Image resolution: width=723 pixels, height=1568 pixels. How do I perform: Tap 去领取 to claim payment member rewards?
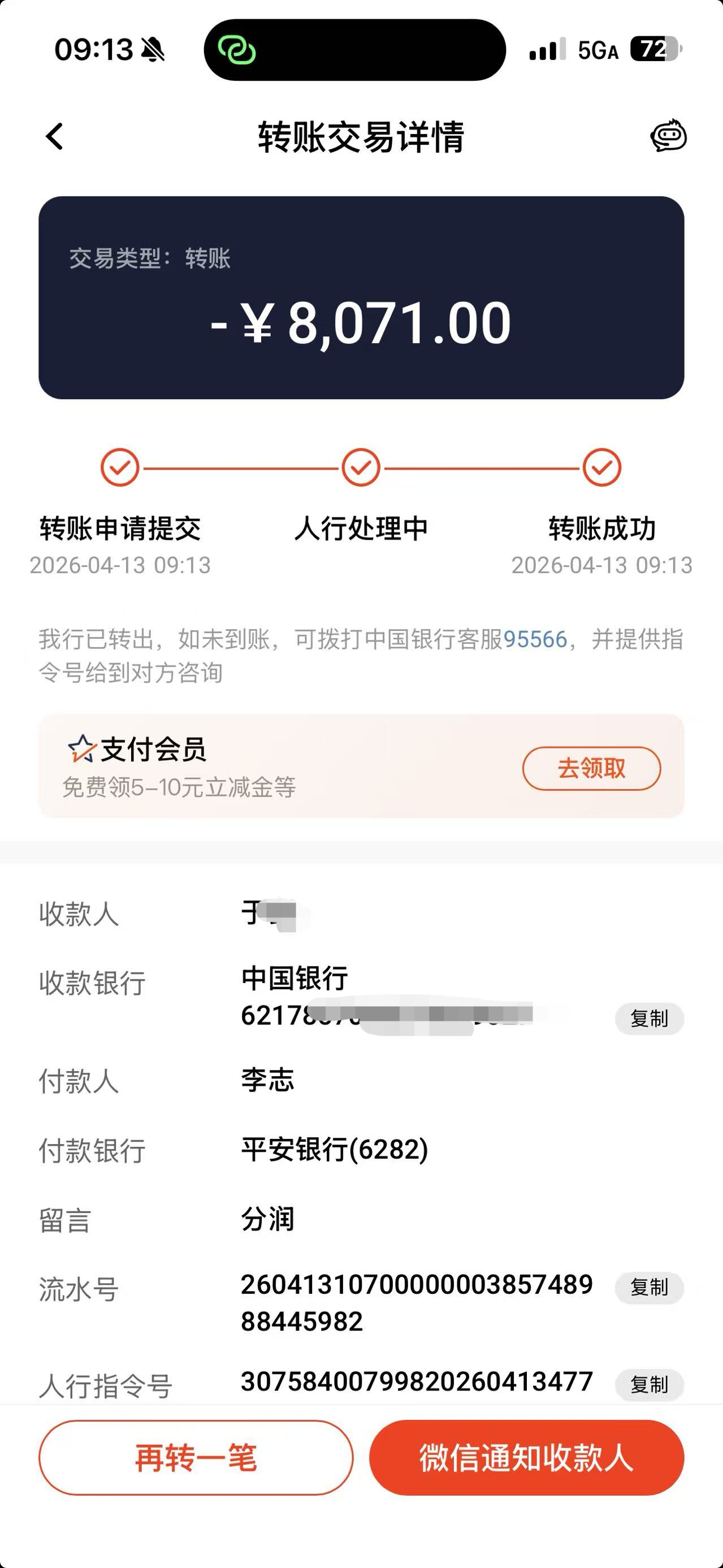(x=591, y=768)
